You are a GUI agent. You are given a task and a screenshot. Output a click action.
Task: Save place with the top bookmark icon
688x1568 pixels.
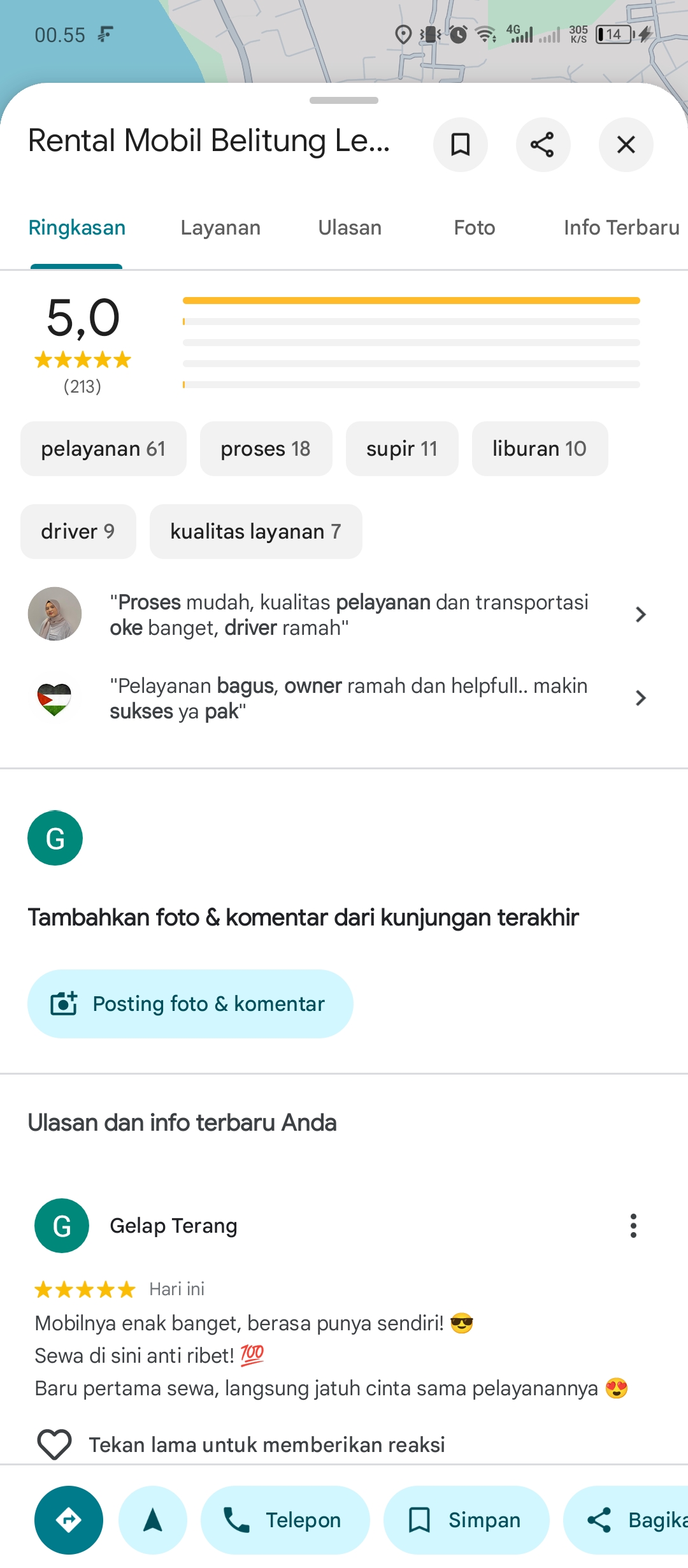point(460,145)
